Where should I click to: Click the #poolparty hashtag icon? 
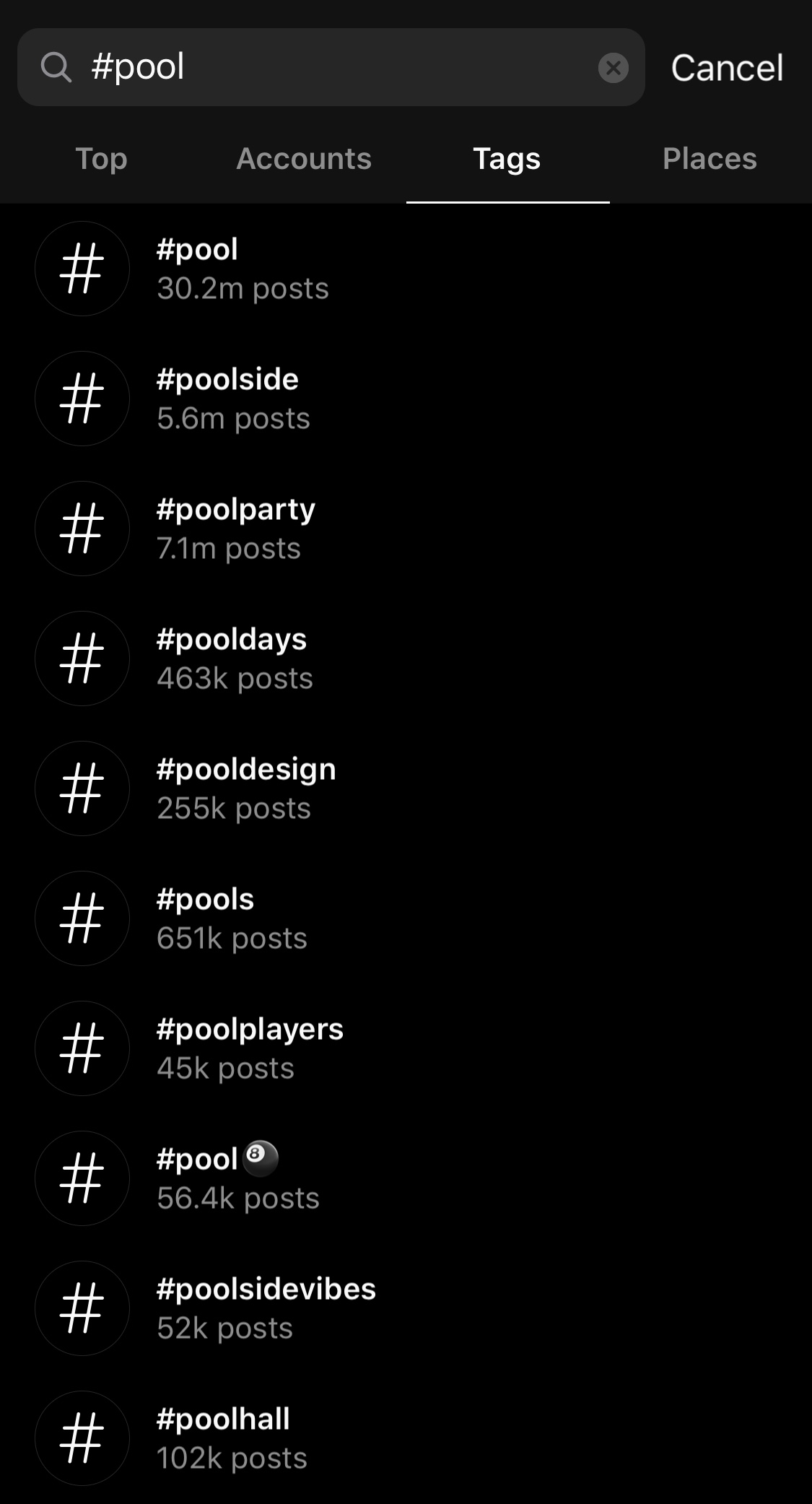[x=82, y=529]
